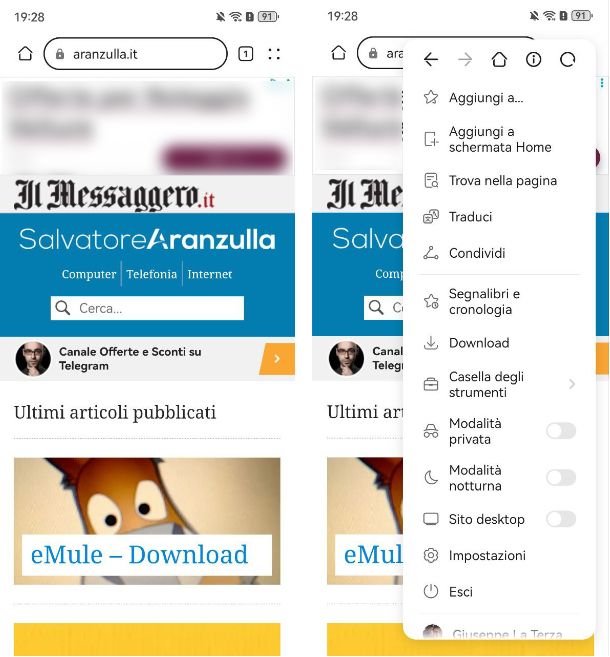Turn on Modalità notturna
Image resolution: width=610 pixels, height=657 pixels.
tap(560, 477)
